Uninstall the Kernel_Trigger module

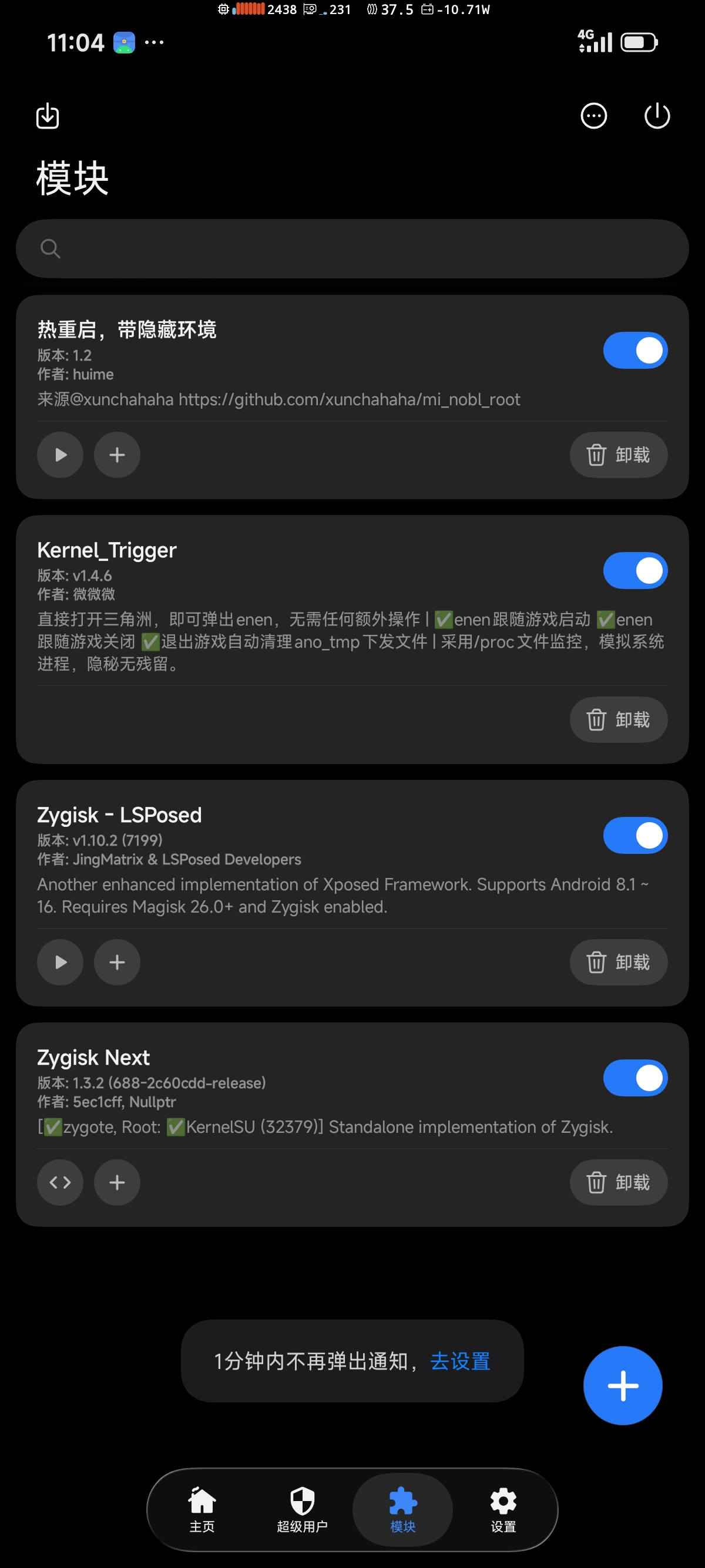618,719
